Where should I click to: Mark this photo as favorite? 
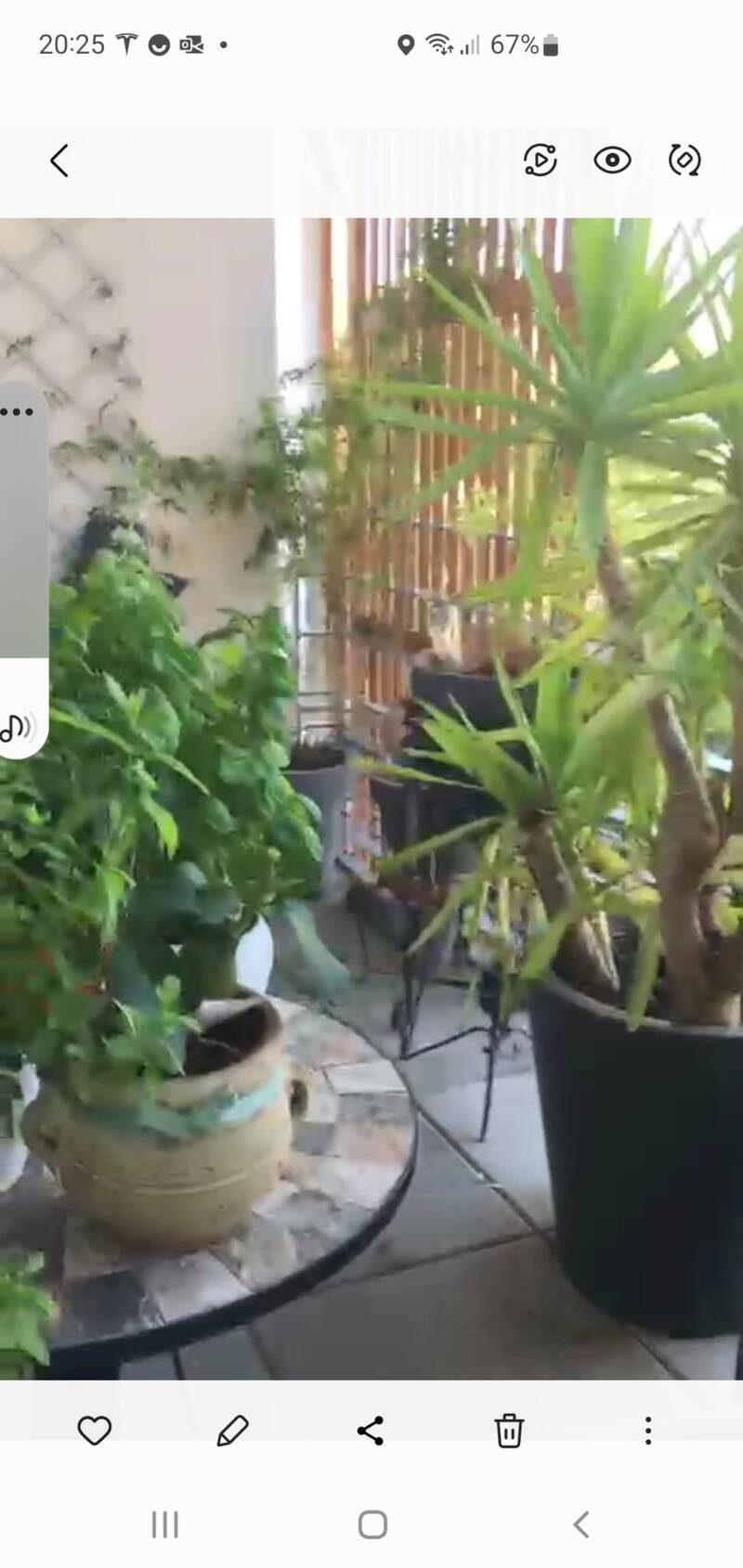pos(94,1431)
